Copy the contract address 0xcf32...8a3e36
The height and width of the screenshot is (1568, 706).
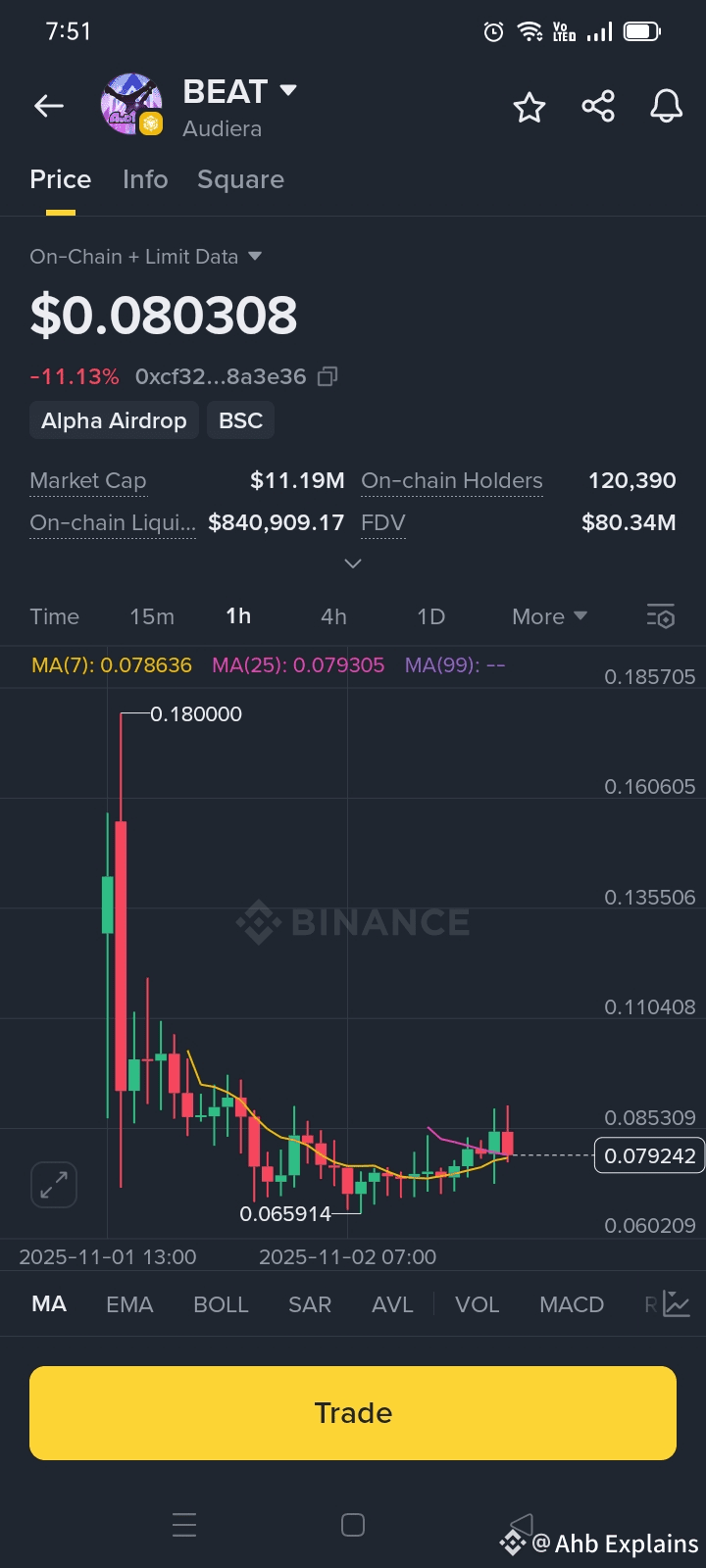tap(328, 376)
